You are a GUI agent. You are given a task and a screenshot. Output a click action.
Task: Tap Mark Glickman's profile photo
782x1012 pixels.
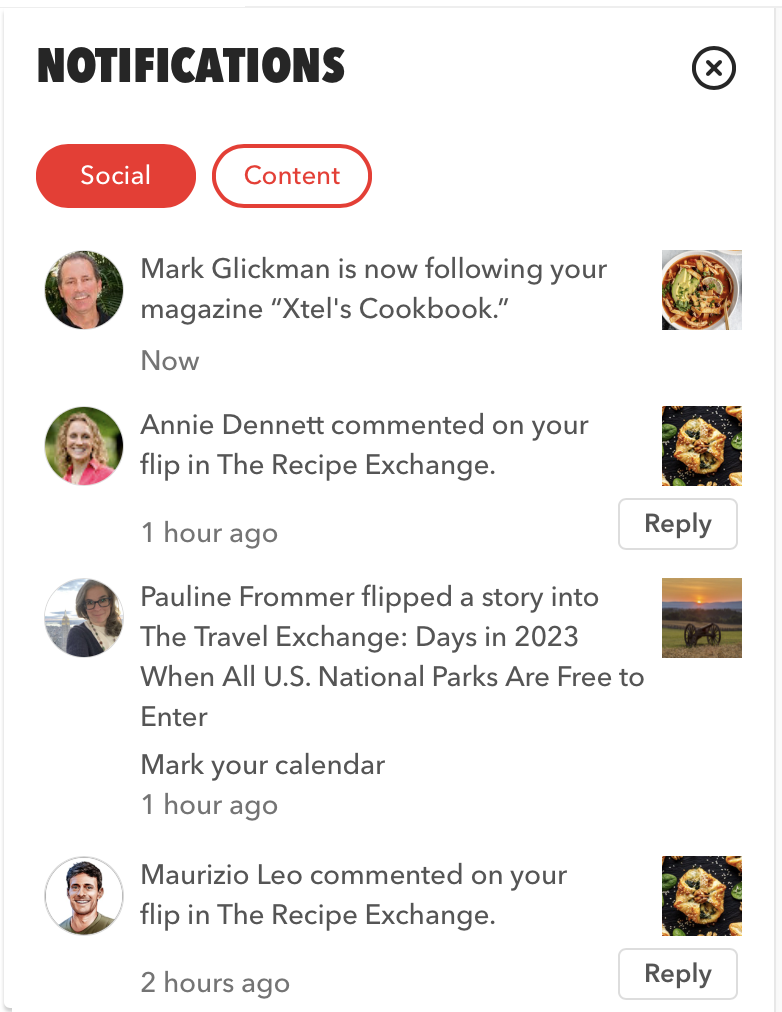(84, 290)
